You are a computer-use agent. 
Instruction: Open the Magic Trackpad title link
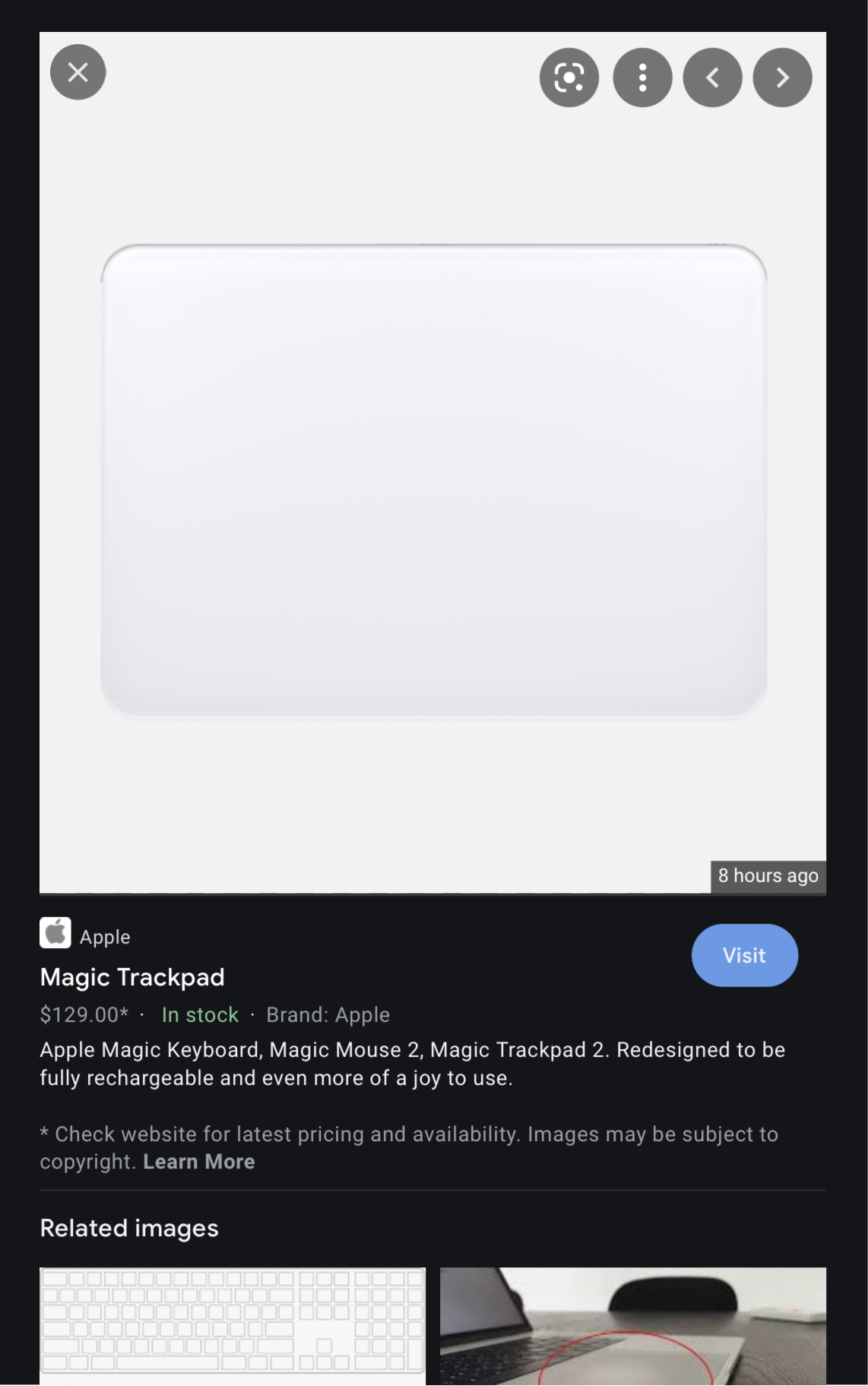pos(132,978)
